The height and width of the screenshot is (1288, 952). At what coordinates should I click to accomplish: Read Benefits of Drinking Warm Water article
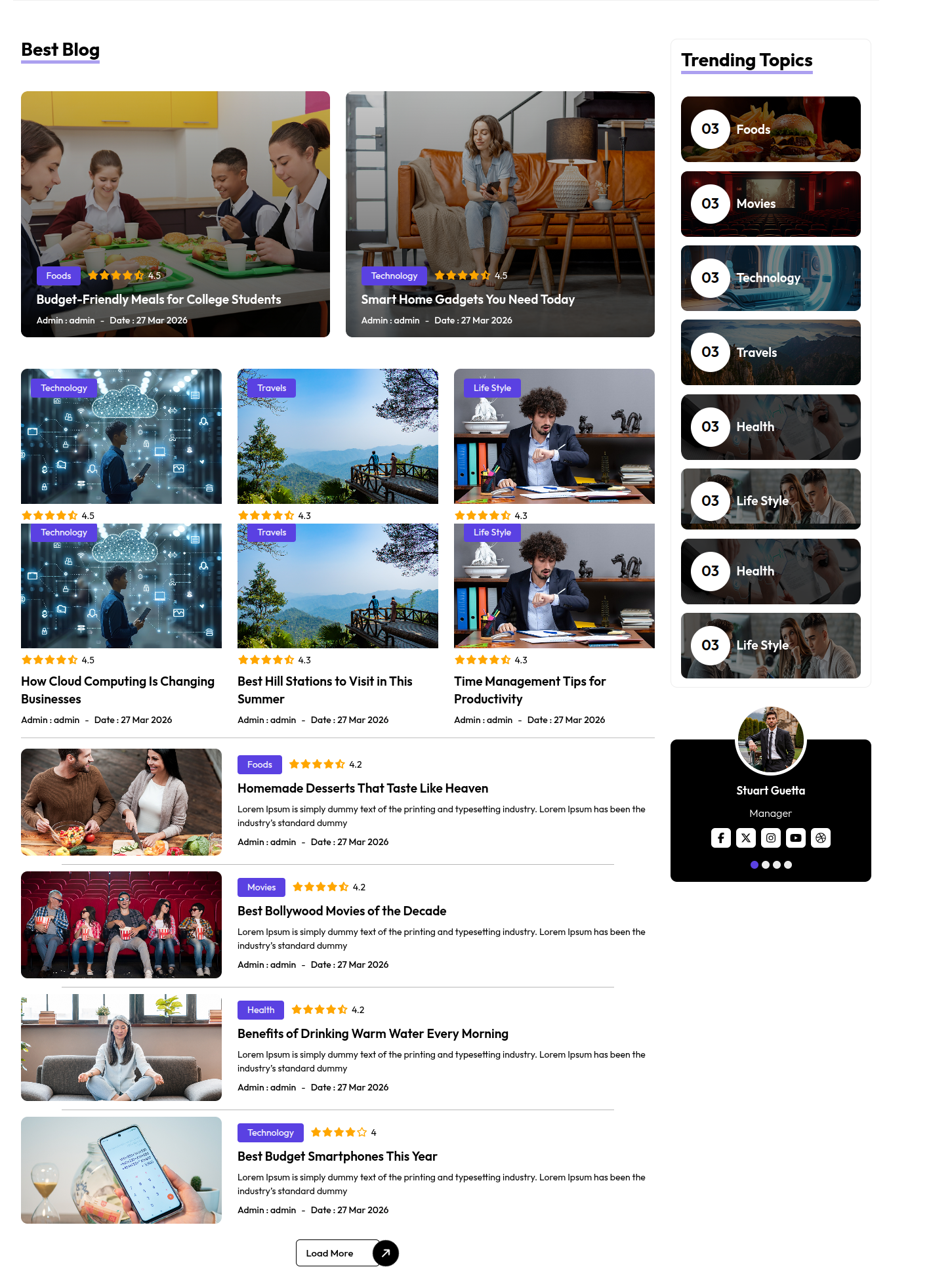point(372,1033)
